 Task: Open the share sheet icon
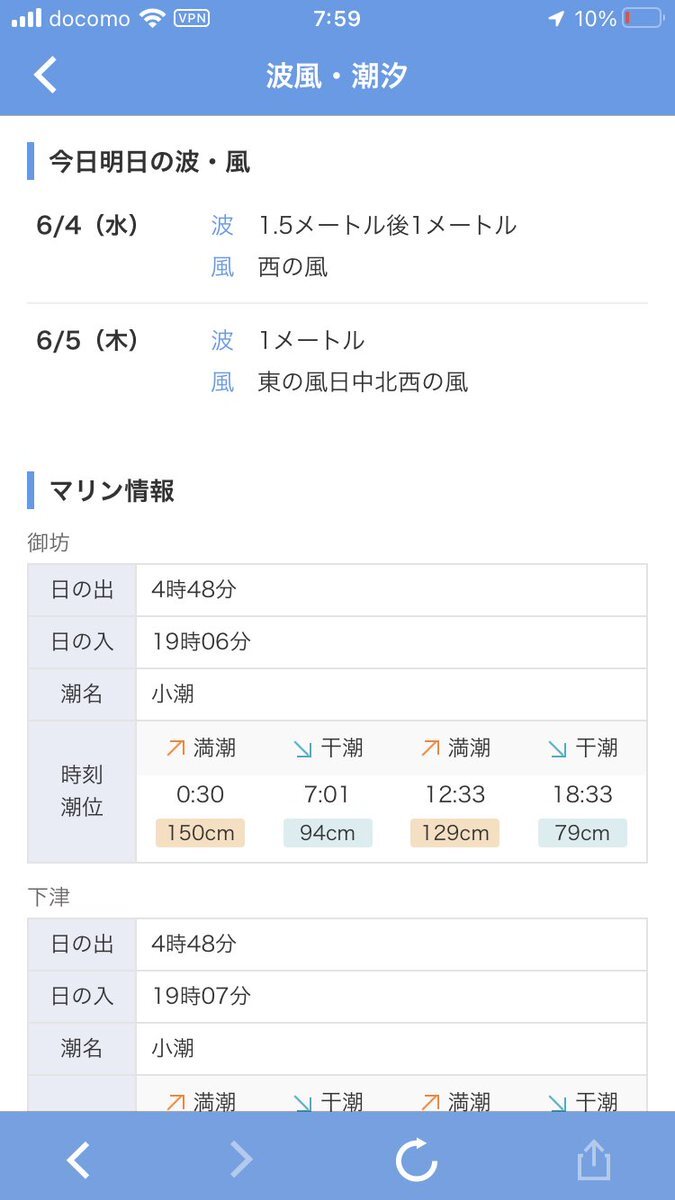593,1160
